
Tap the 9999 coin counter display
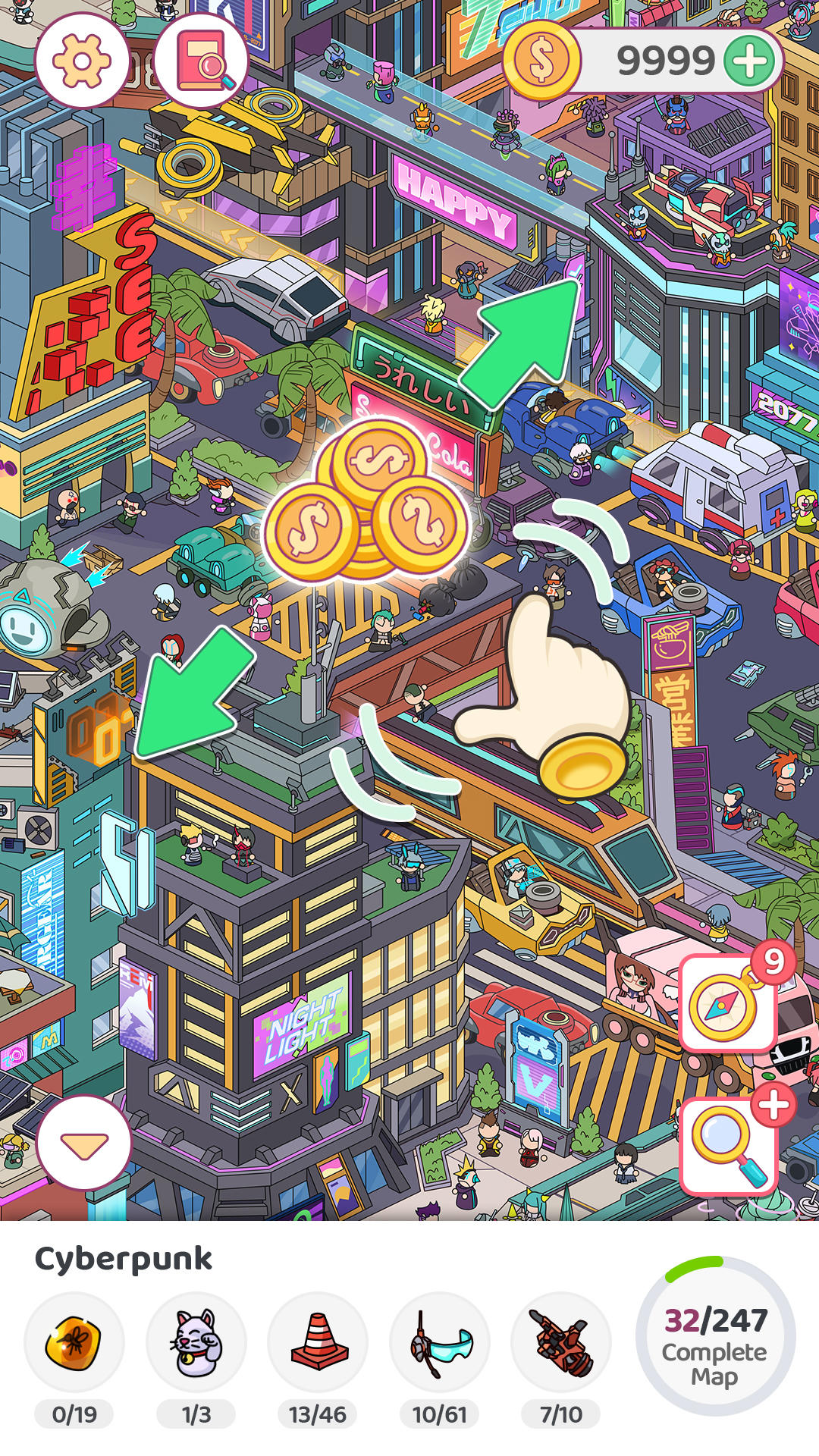(661, 59)
